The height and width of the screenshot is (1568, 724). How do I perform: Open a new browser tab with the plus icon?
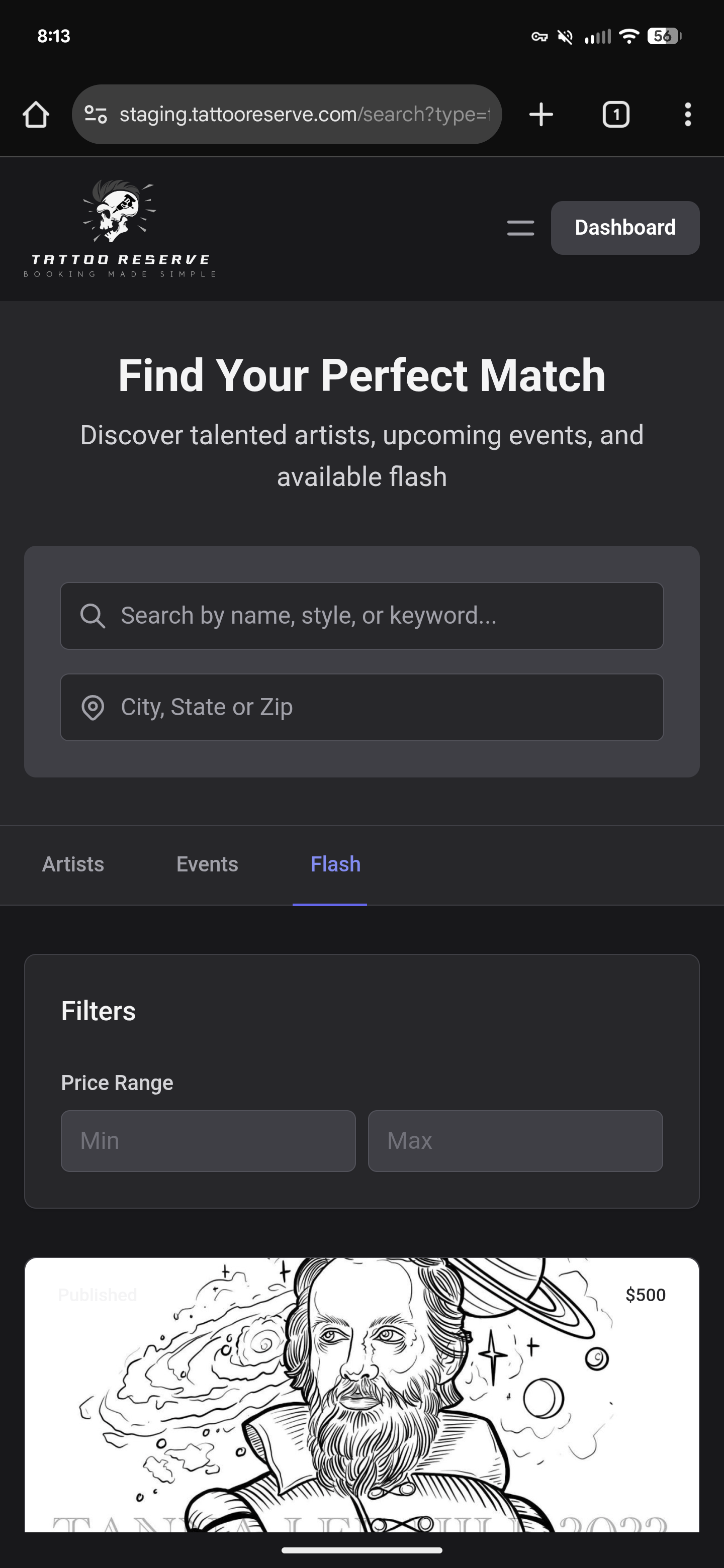pyautogui.click(x=540, y=114)
